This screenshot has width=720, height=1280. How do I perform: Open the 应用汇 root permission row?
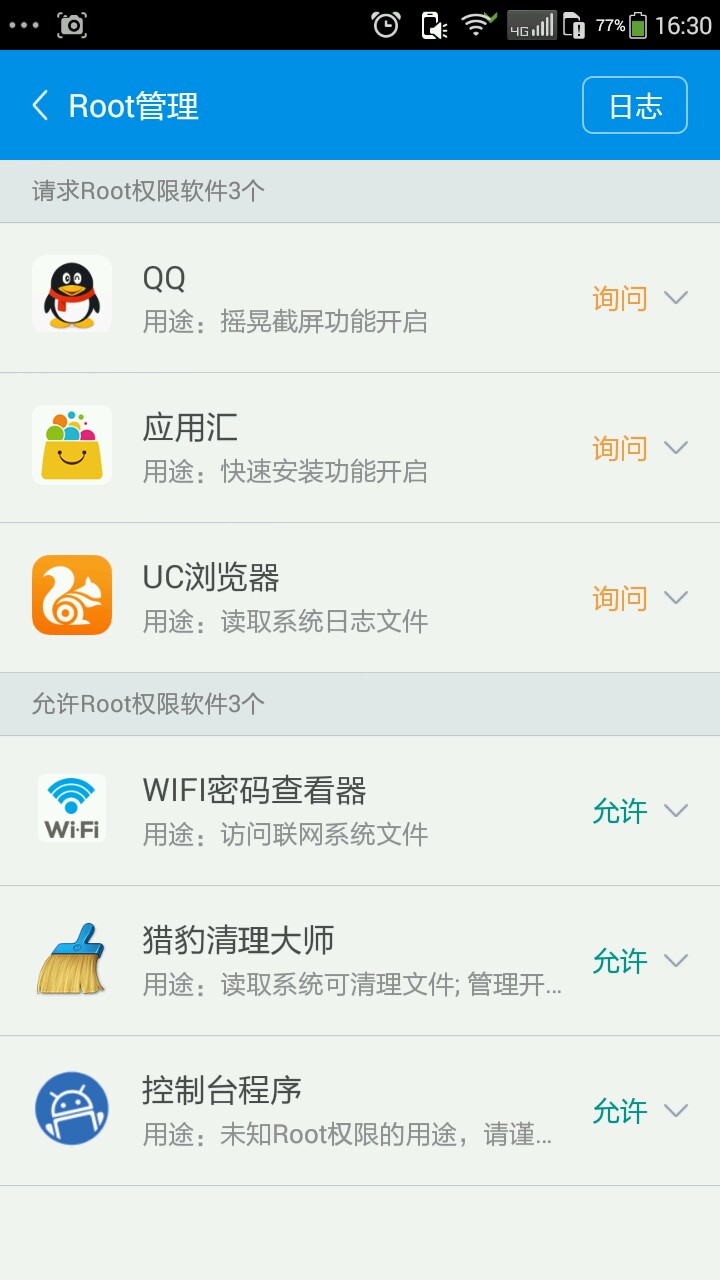point(300,448)
